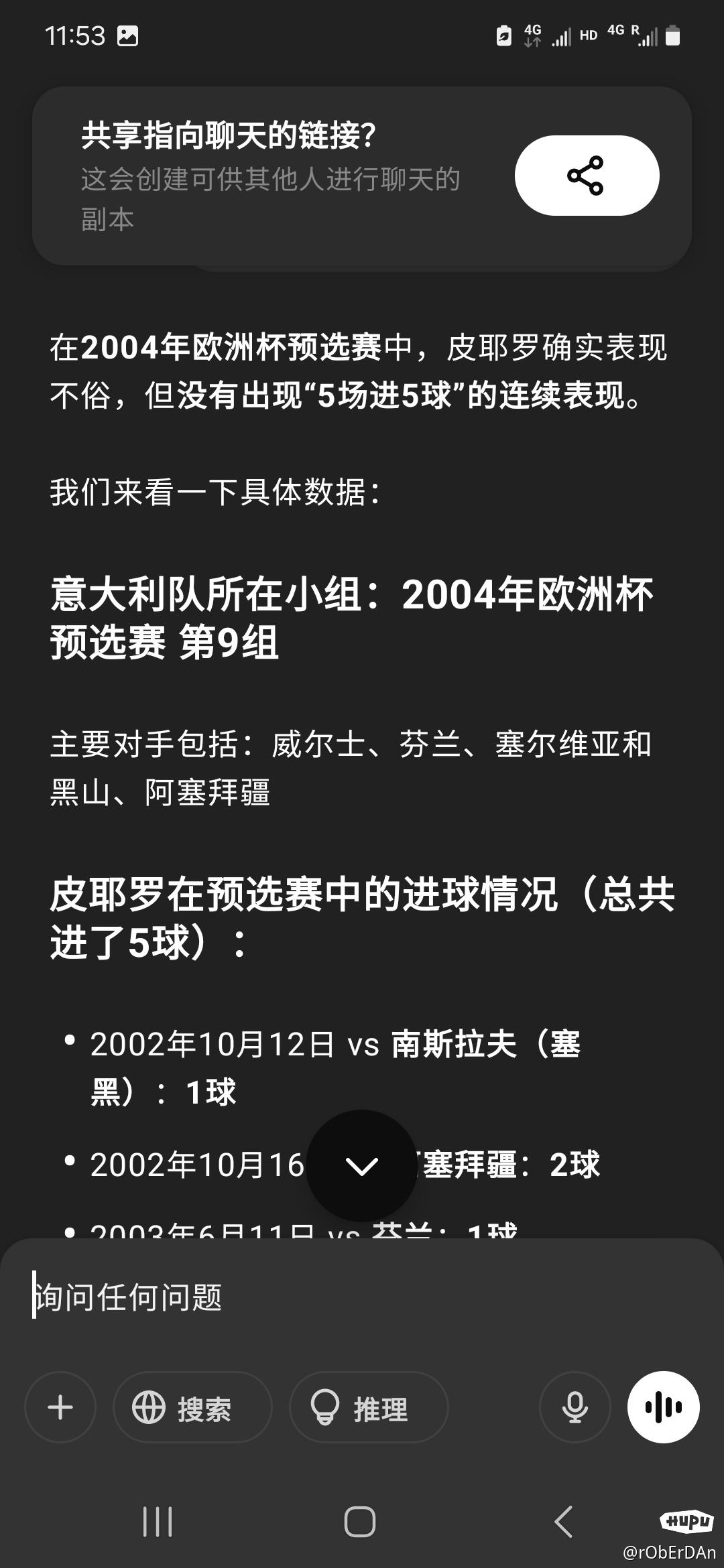Viewport: 724px width, 1568px height.
Task: Start voice dictation with the microphone
Action: pyautogui.click(x=575, y=1407)
